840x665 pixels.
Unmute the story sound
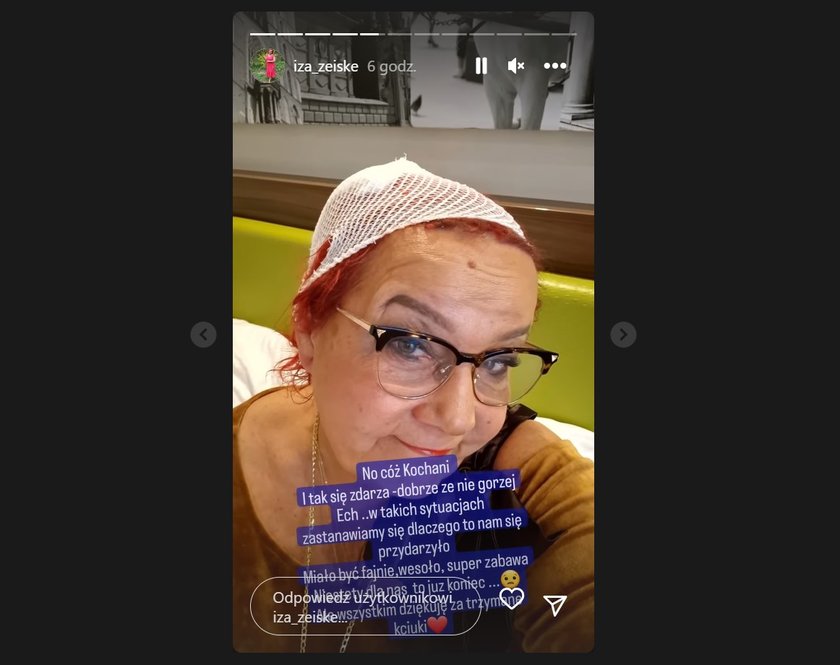[x=516, y=66]
